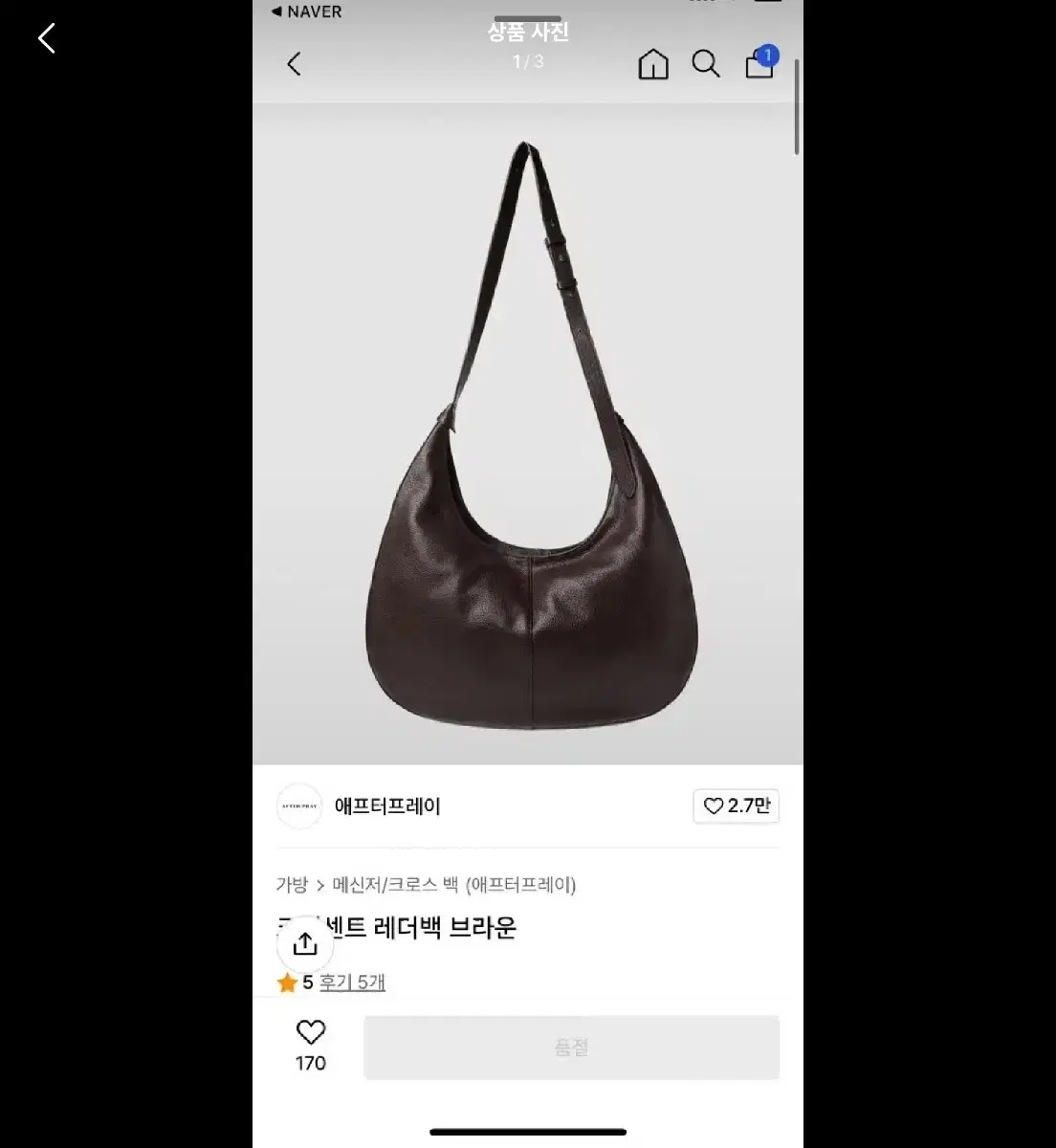Tap the grayed-out 품절 button
This screenshot has height=1148, width=1056.
click(571, 1047)
